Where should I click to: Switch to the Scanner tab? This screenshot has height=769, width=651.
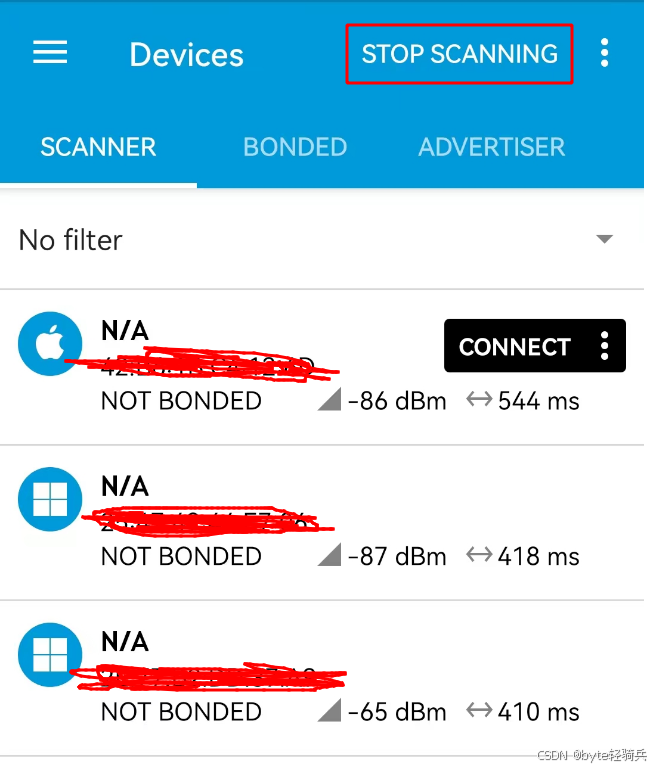98,147
